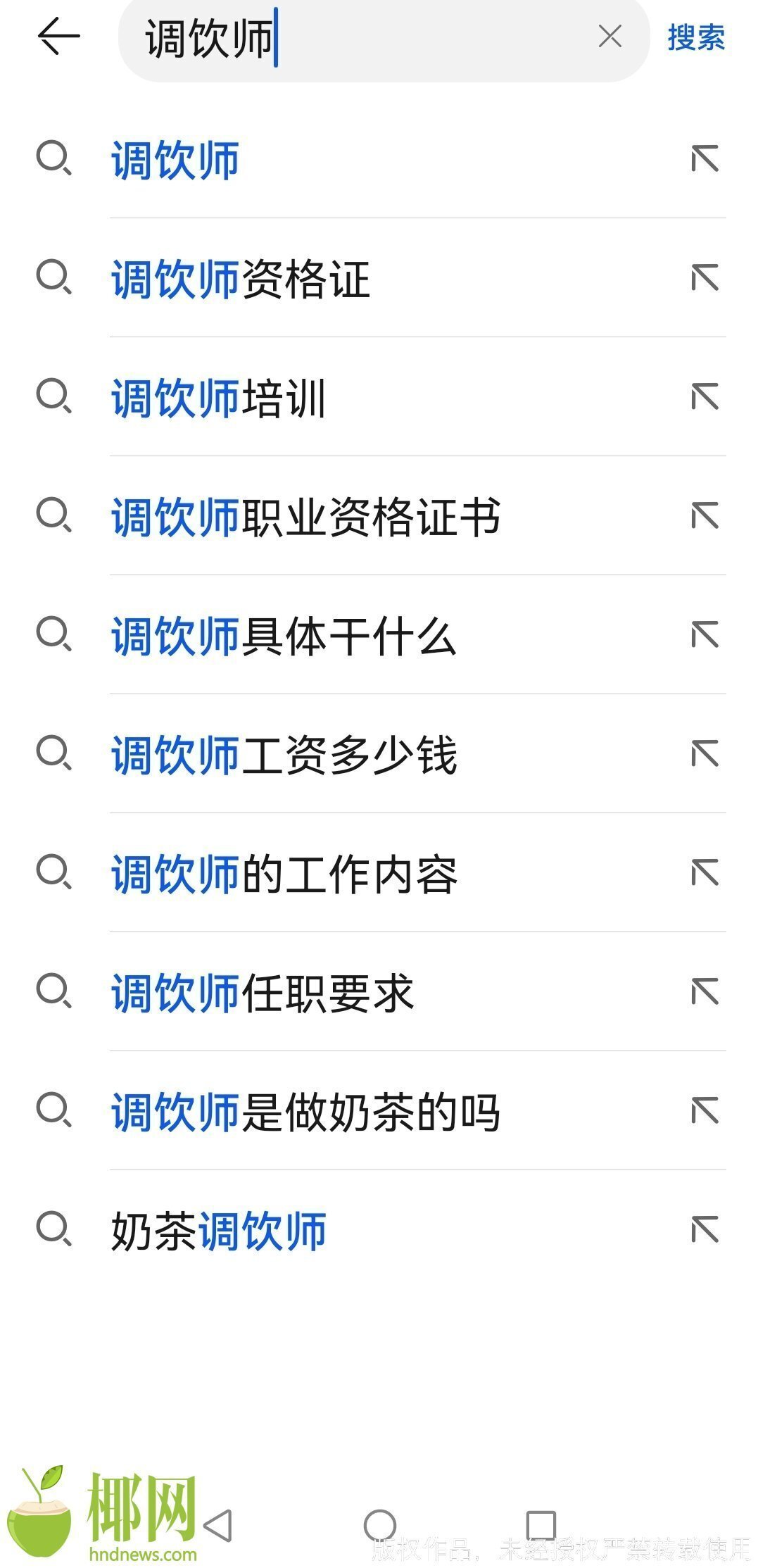Image resolution: width=758 pixels, height=1568 pixels.
Task: Go back using the top-left arrow
Action: pos(58,37)
